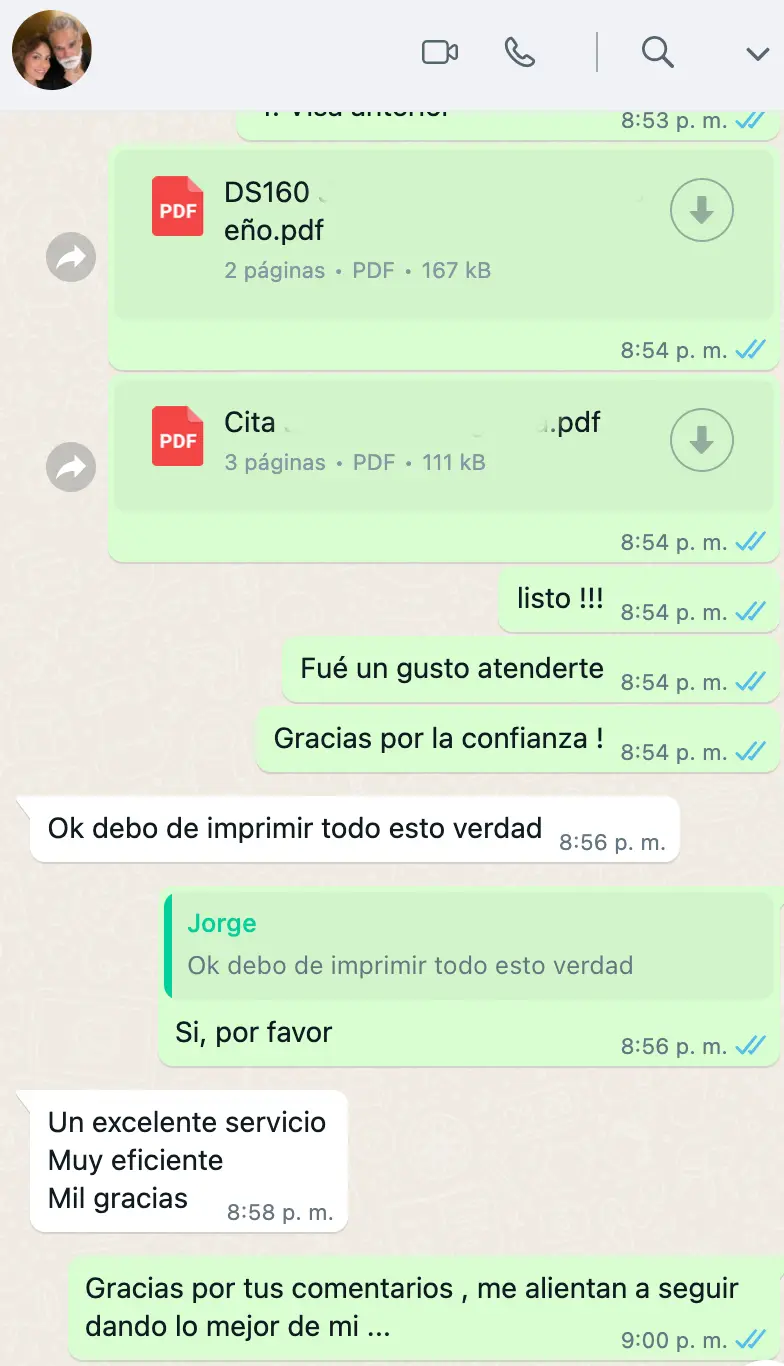
Task: Start a voice call
Action: [520, 52]
